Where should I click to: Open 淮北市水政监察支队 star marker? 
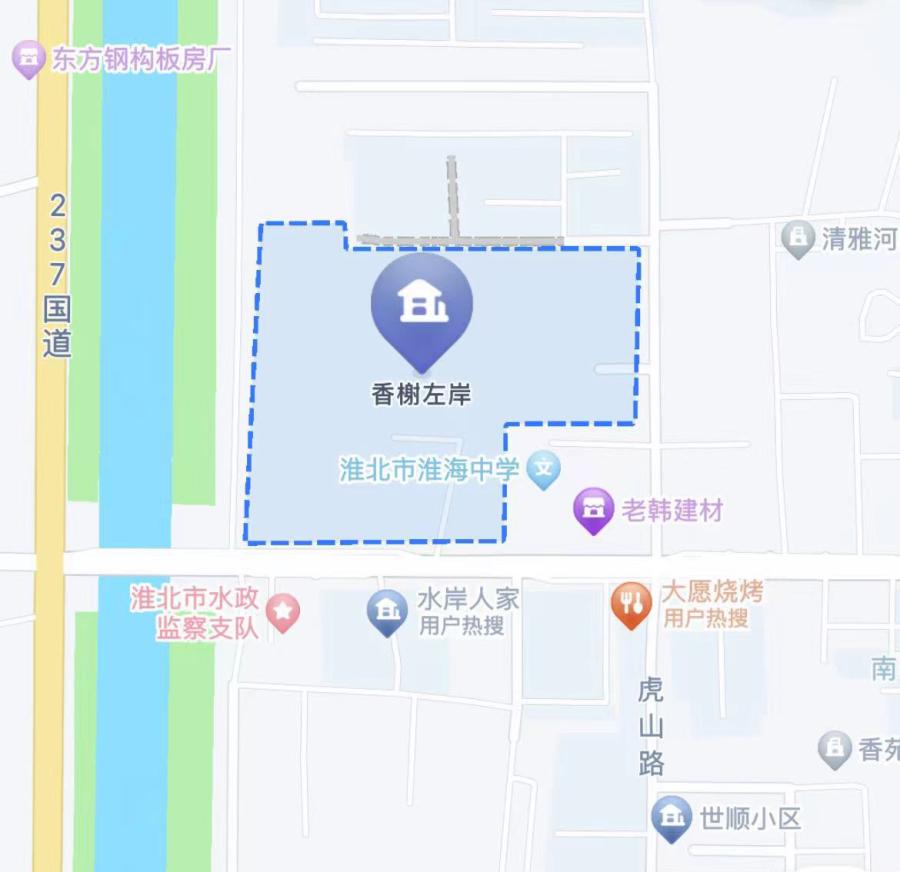pyautogui.click(x=284, y=611)
